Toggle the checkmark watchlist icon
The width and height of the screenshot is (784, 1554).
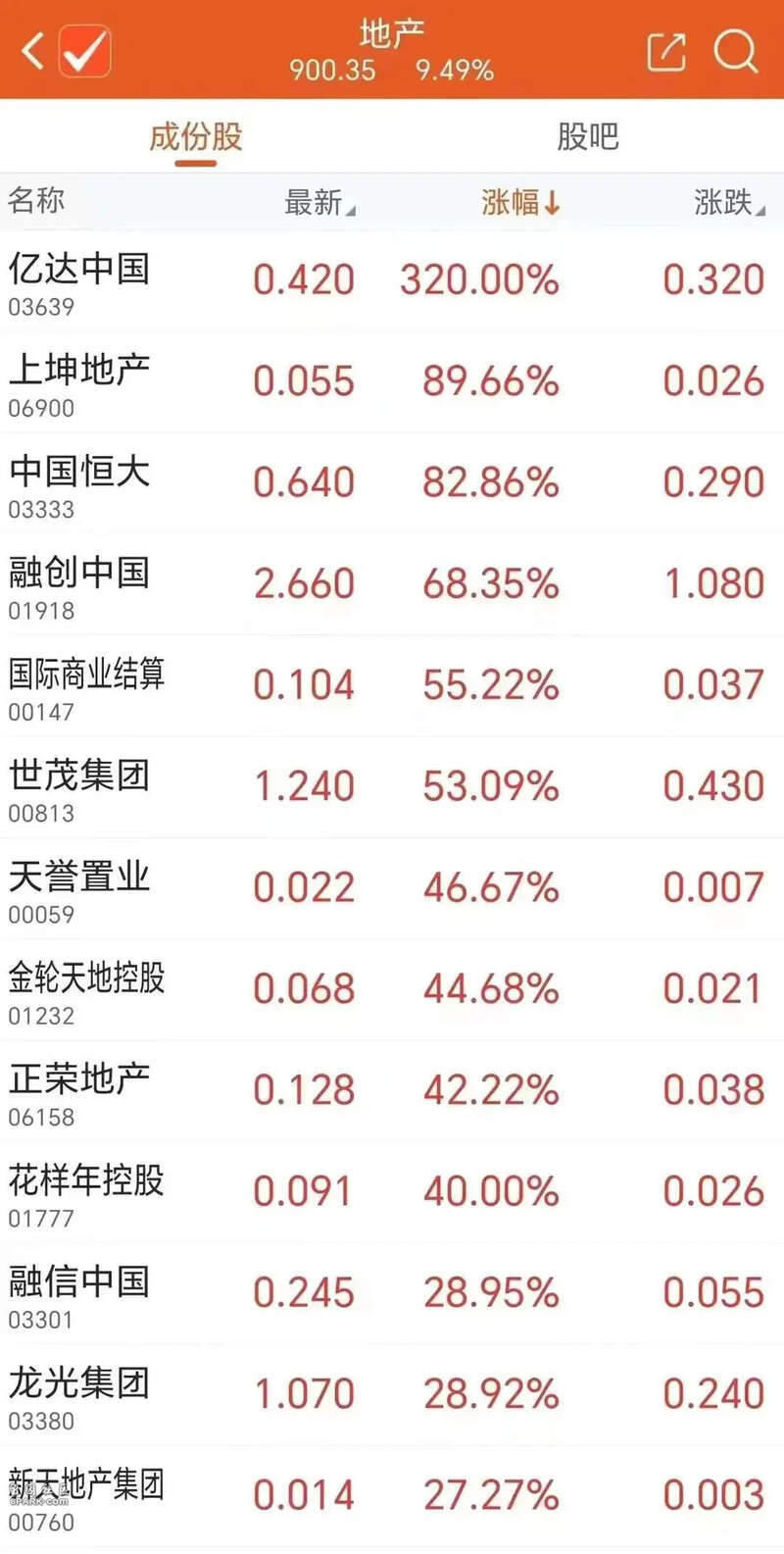tap(84, 50)
